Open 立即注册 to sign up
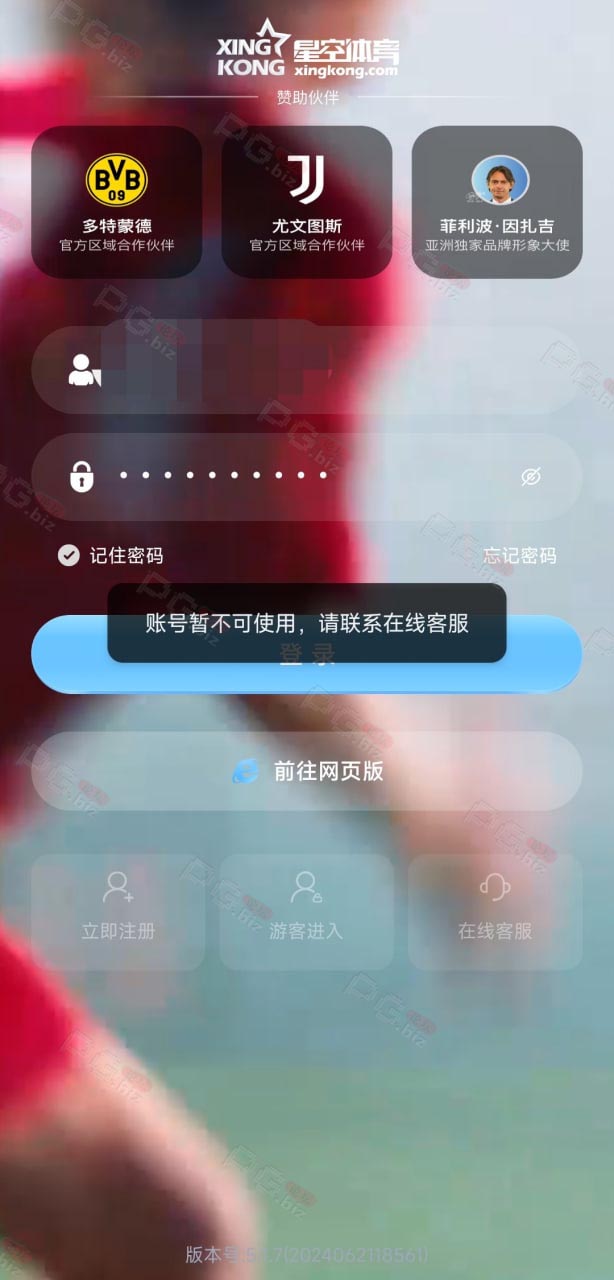Viewport: 614px width, 1280px height. [x=118, y=911]
